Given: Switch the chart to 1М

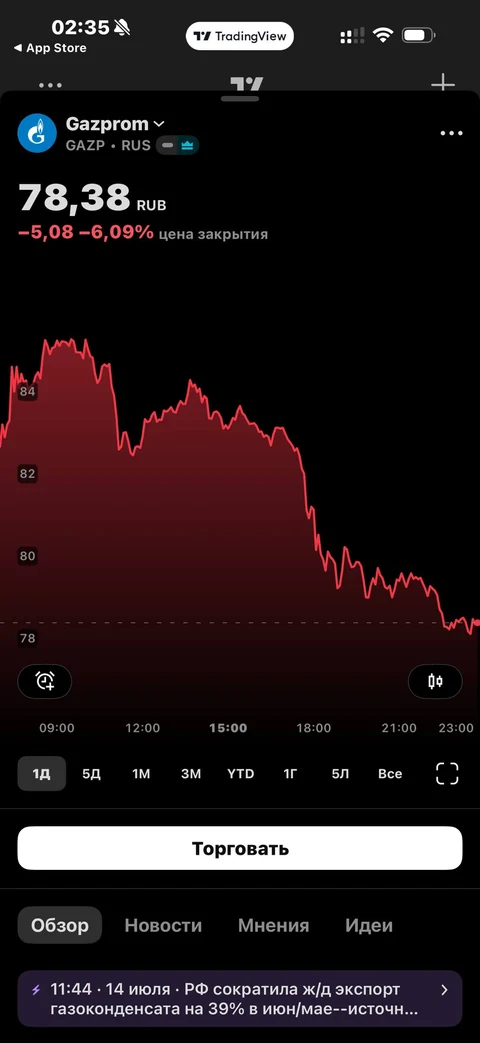Looking at the screenshot, I should [x=141, y=774].
